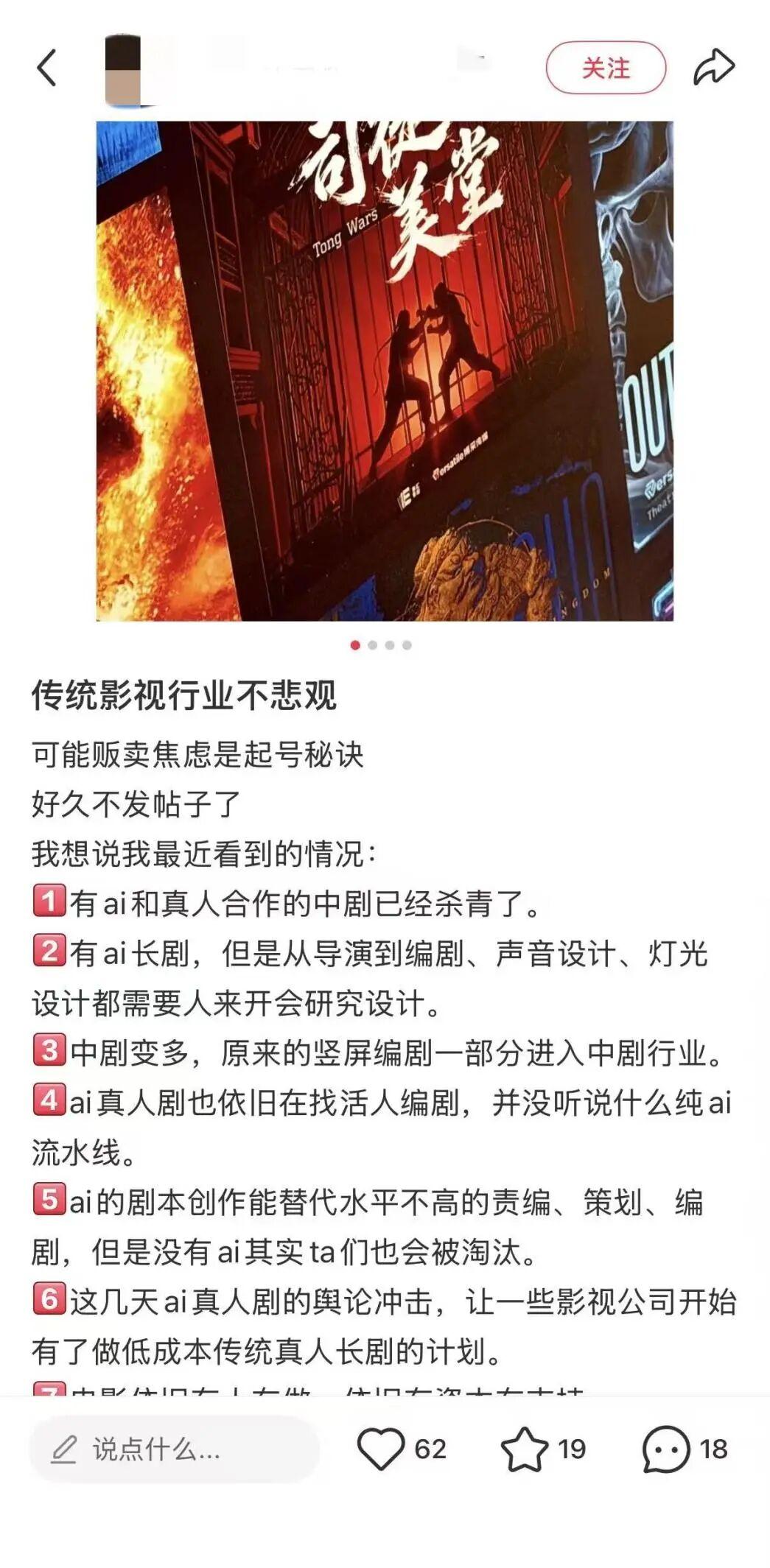Save the post with the star icon

524,1449
